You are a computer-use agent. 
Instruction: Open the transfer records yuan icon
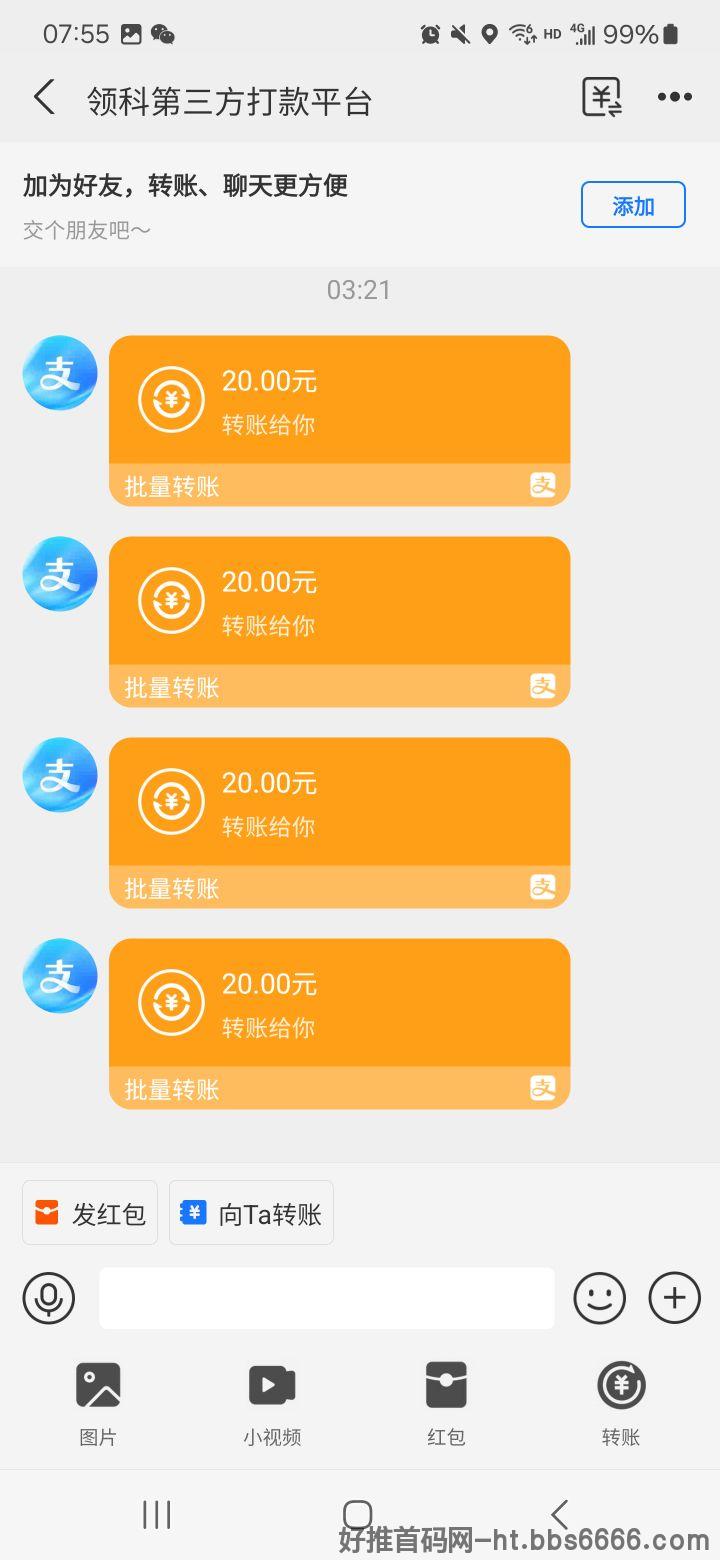[602, 98]
